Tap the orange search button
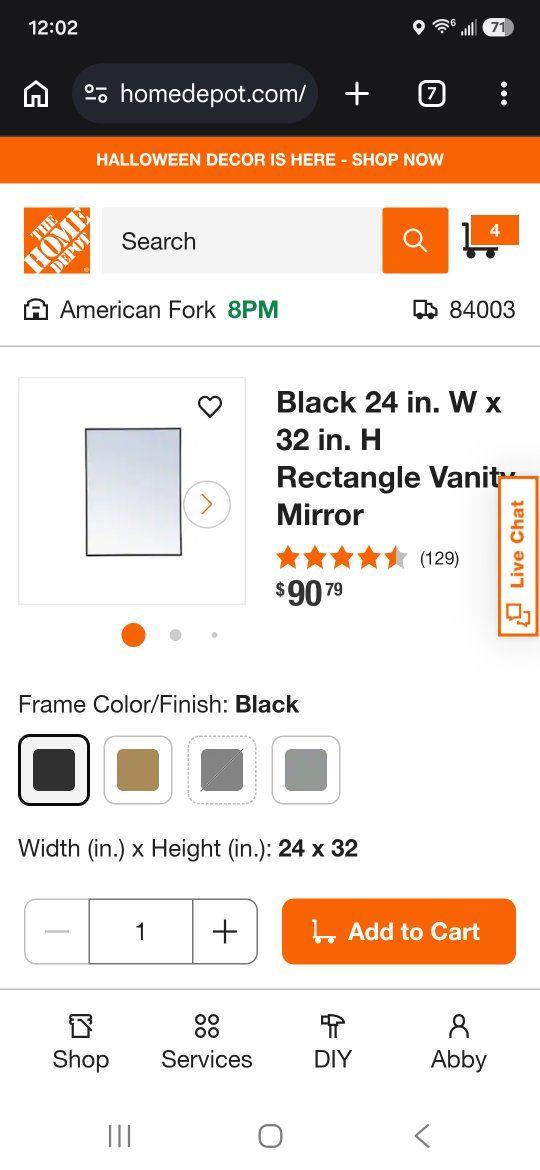This screenshot has height=1170, width=540. [415, 240]
